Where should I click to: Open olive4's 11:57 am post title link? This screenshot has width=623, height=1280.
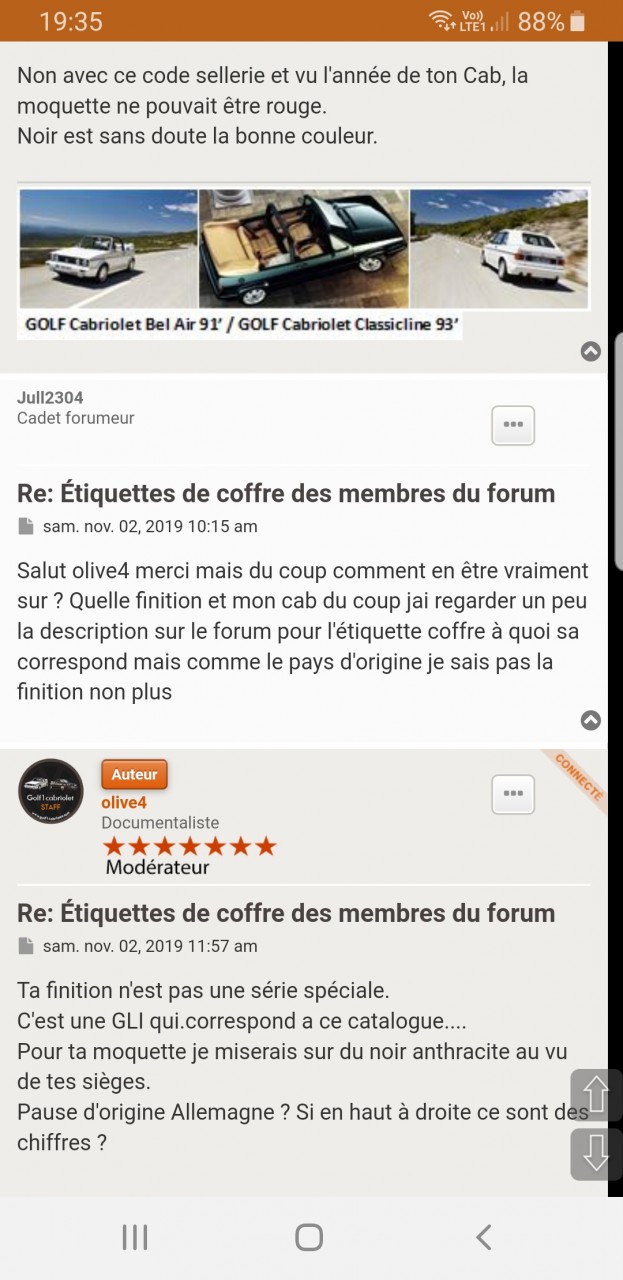click(285, 913)
